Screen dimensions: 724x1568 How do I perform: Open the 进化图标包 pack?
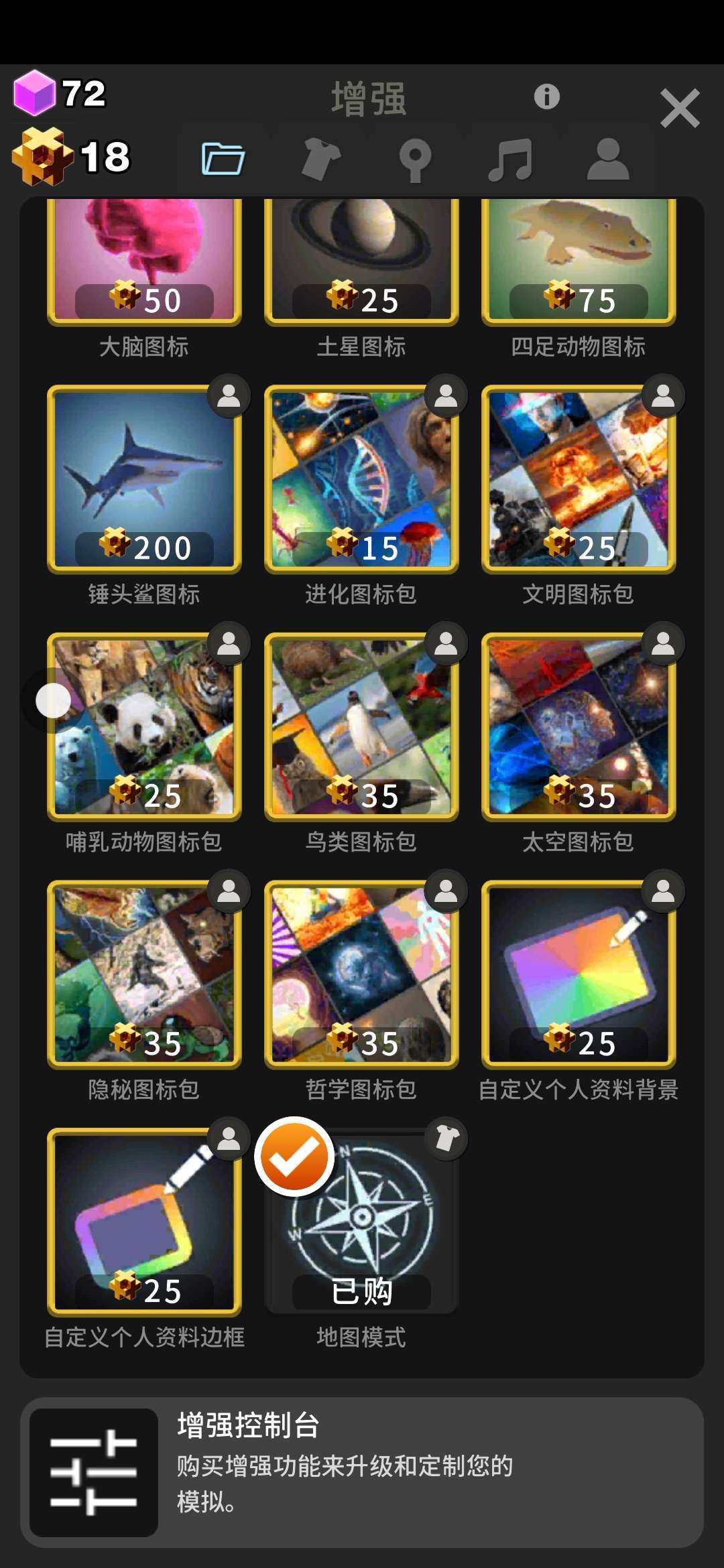click(361, 479)
